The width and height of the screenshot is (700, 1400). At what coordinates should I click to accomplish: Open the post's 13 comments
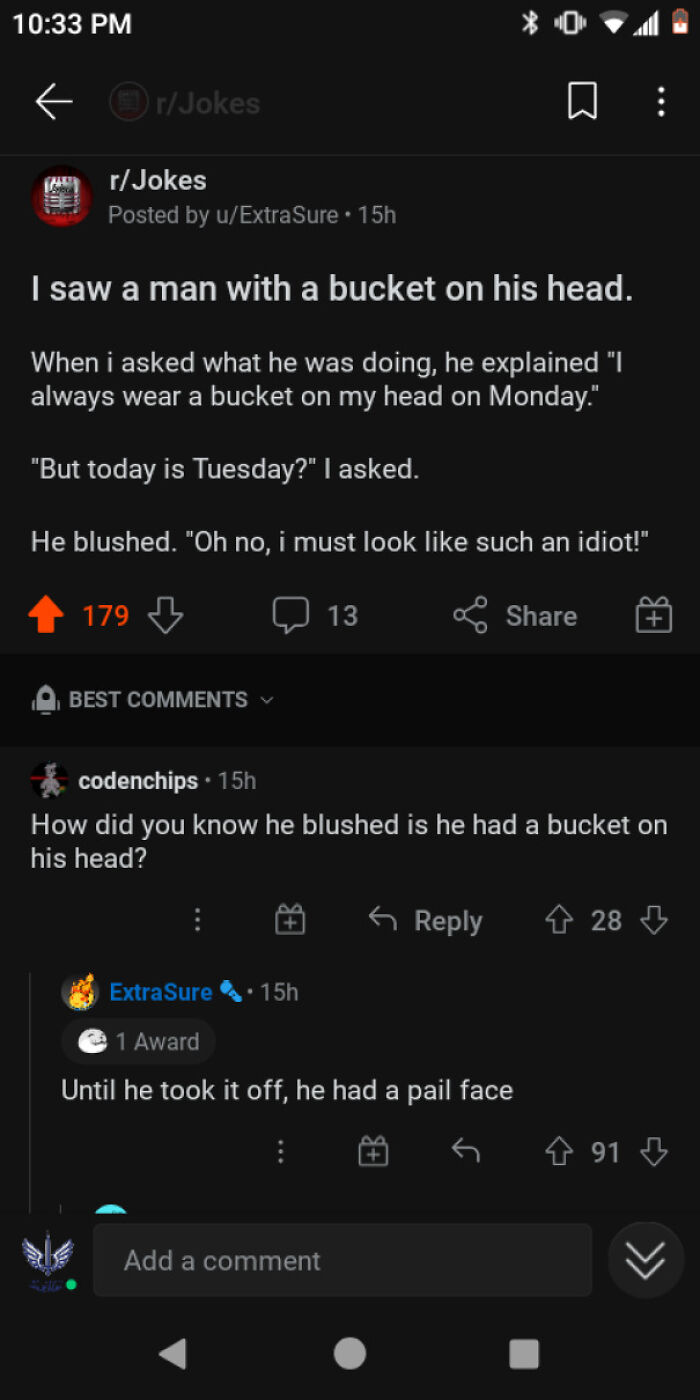[x=315, y=616]
